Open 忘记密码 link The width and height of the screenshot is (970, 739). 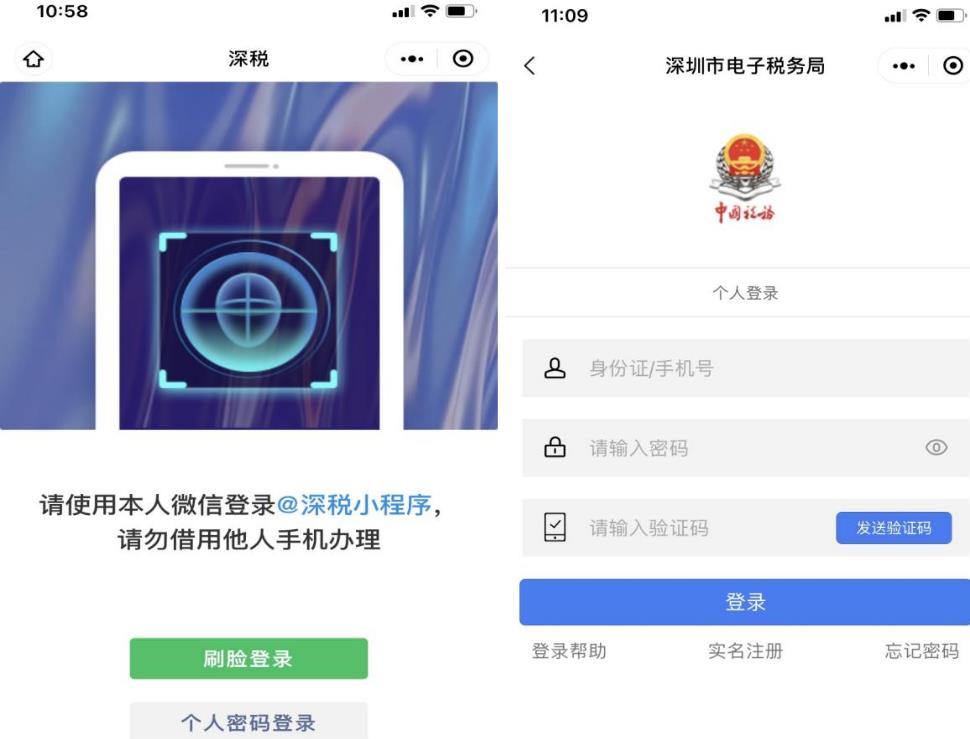click(x=921, y=652)
